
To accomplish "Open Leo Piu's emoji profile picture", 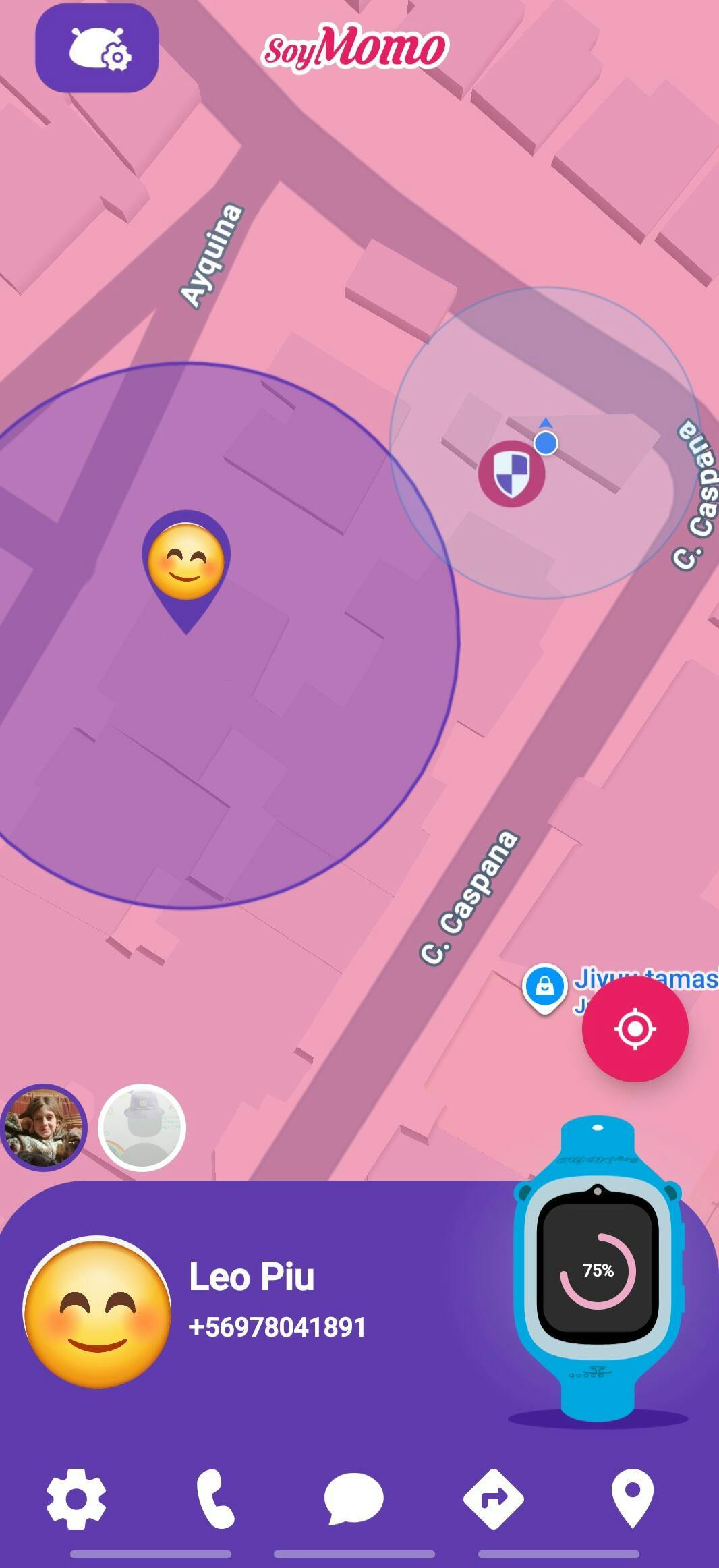I will (x=97, y=1312).
